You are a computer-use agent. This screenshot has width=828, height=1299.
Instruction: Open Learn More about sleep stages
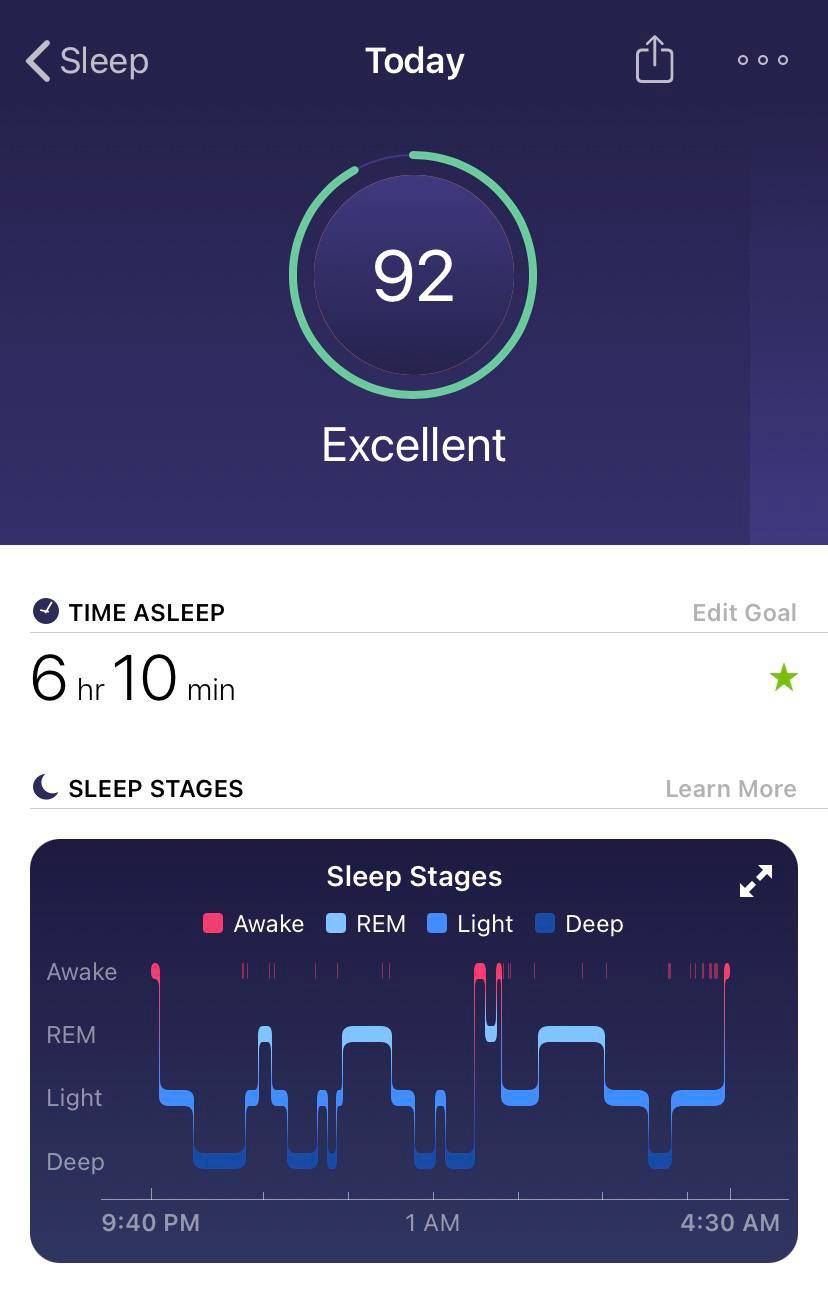[x=730, y=788]
